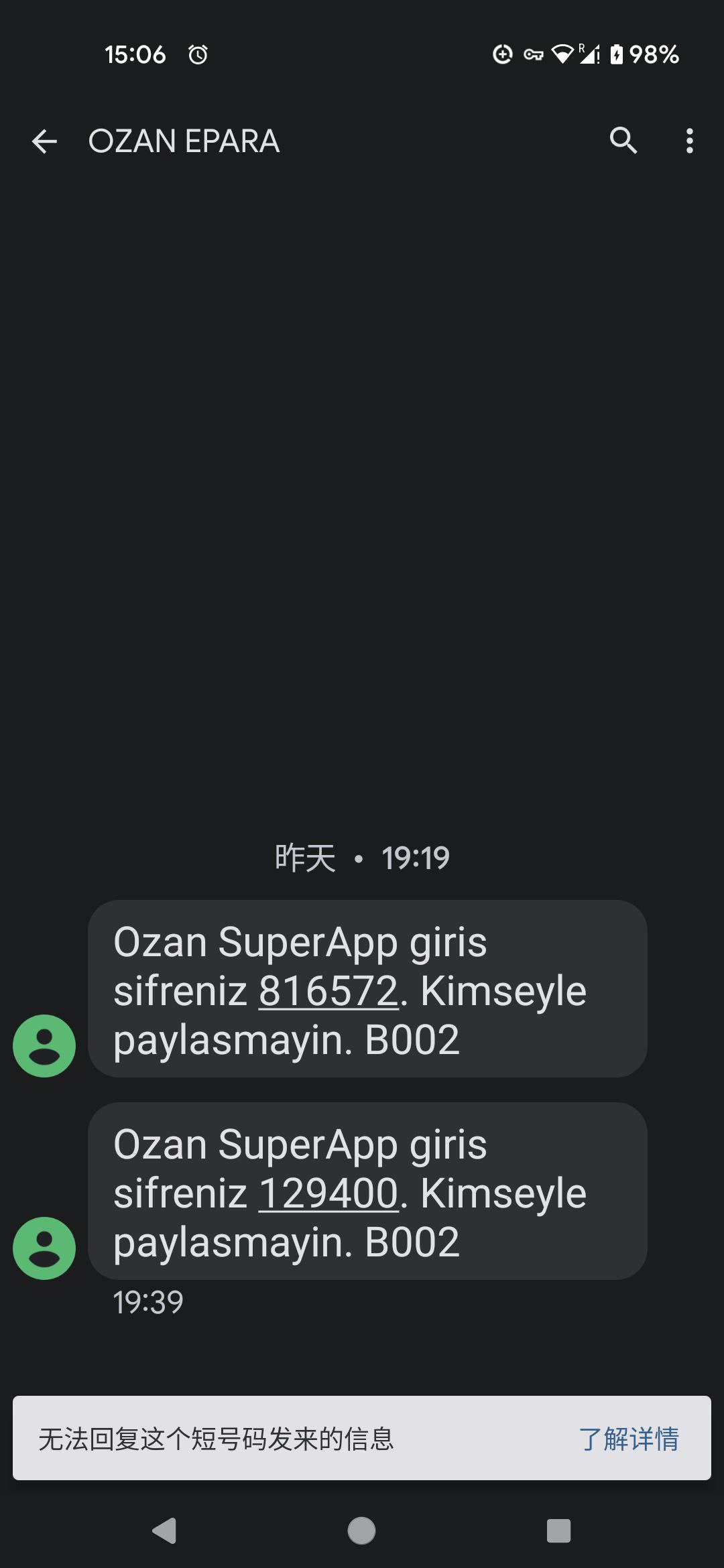Tap the system home button

[x=361, y=1530]
